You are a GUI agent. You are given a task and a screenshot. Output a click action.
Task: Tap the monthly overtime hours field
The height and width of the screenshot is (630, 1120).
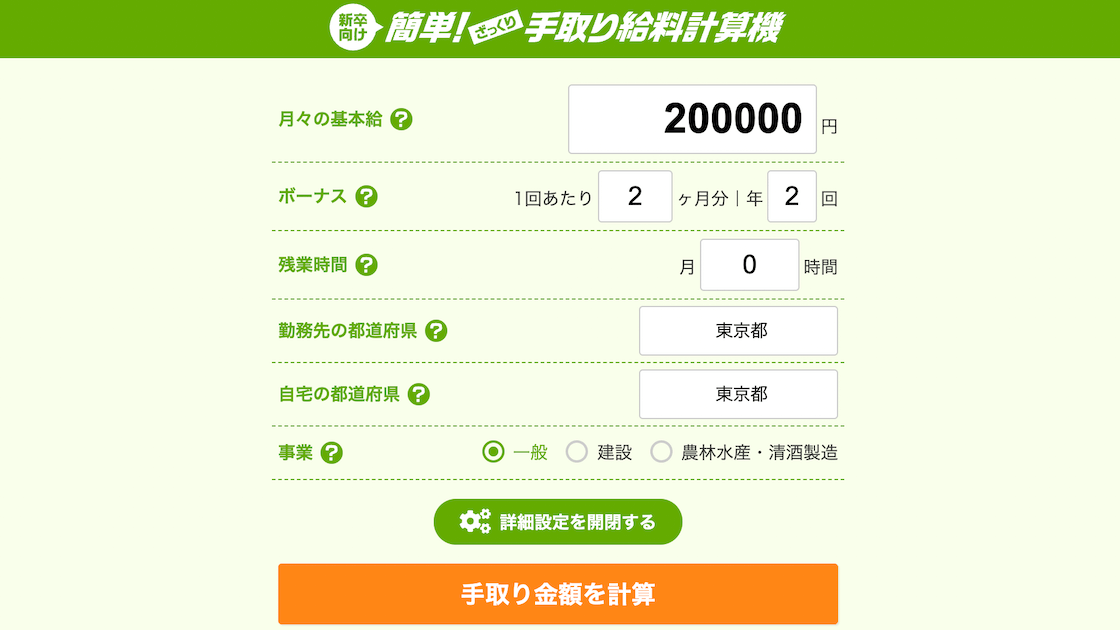[749, 265]
